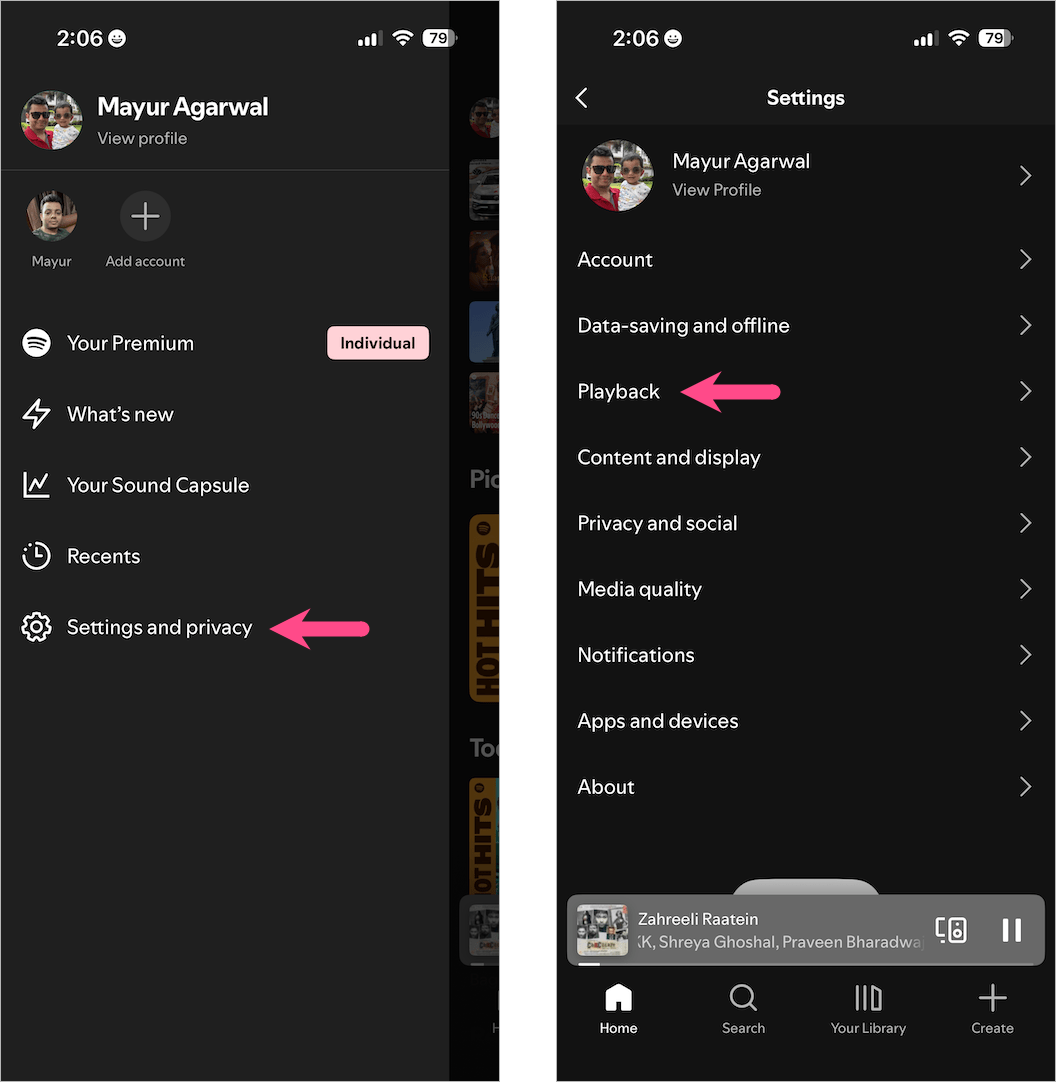Open Data-saving and offline settings
Viewport: 1056px width, 1082px height.
[x=683, y=326]
